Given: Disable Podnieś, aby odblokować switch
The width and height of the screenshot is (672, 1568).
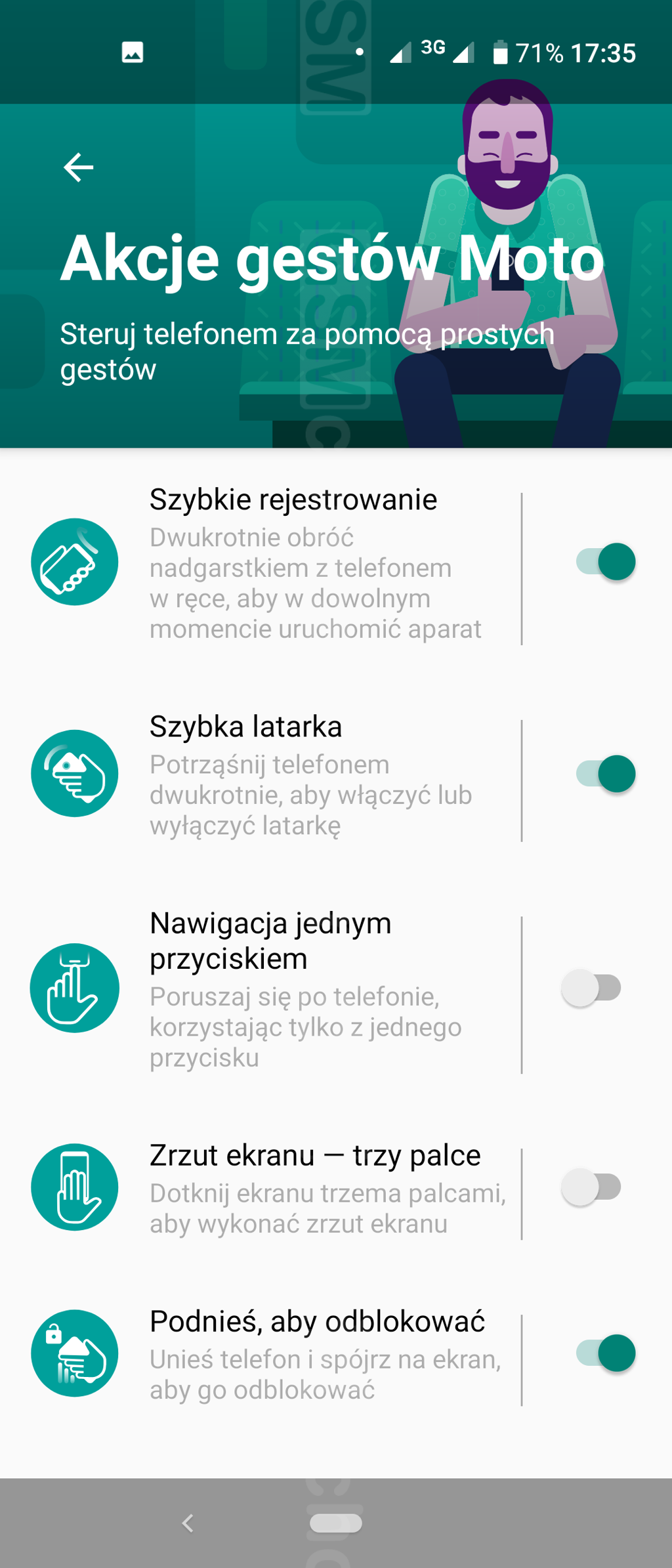Looking at the screenshot, I should pyautogui.click(x=605, y=1353).
